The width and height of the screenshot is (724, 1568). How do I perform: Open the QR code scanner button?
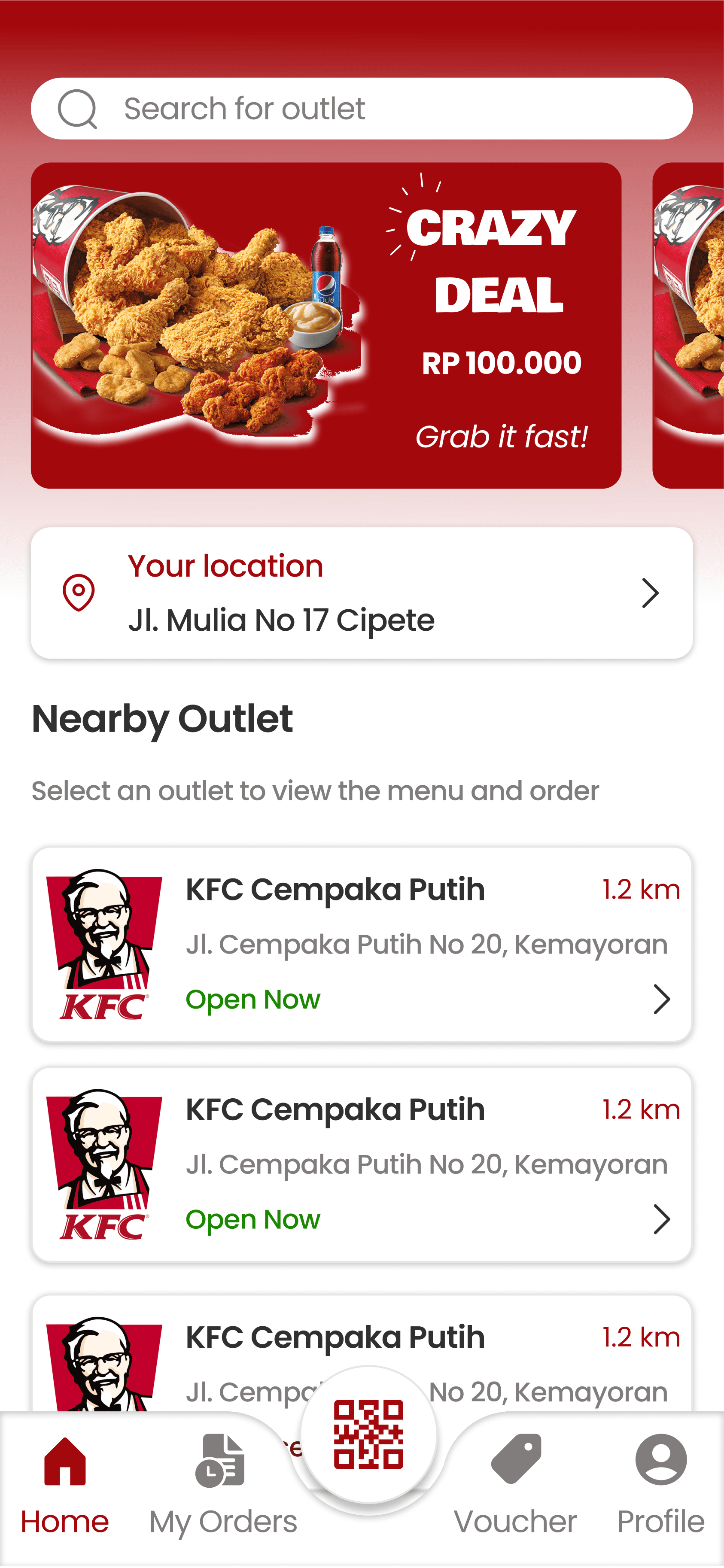point(368,1434)
